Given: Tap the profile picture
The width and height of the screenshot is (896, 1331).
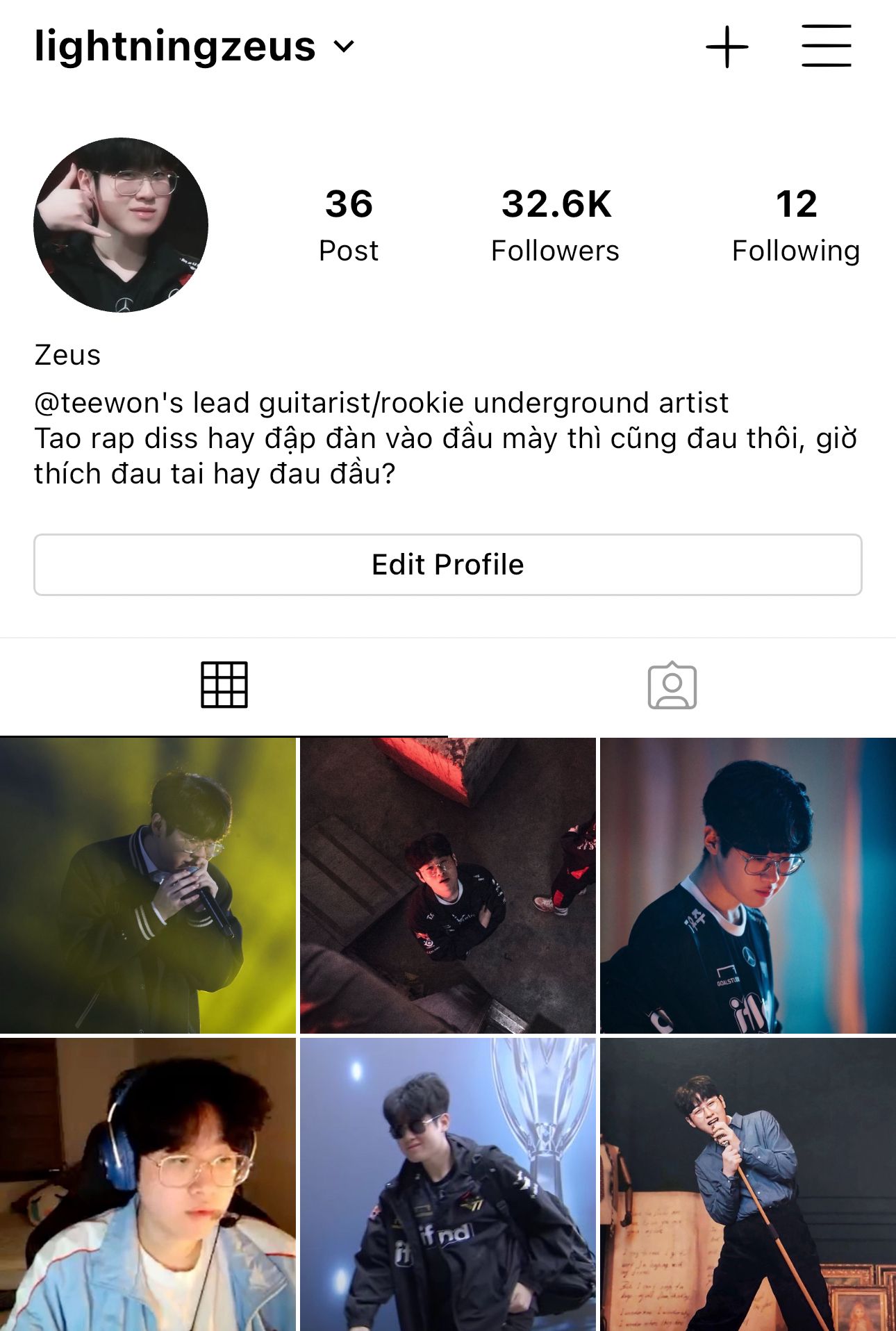Looking at the screenshot, I should (x=121, y=224).
